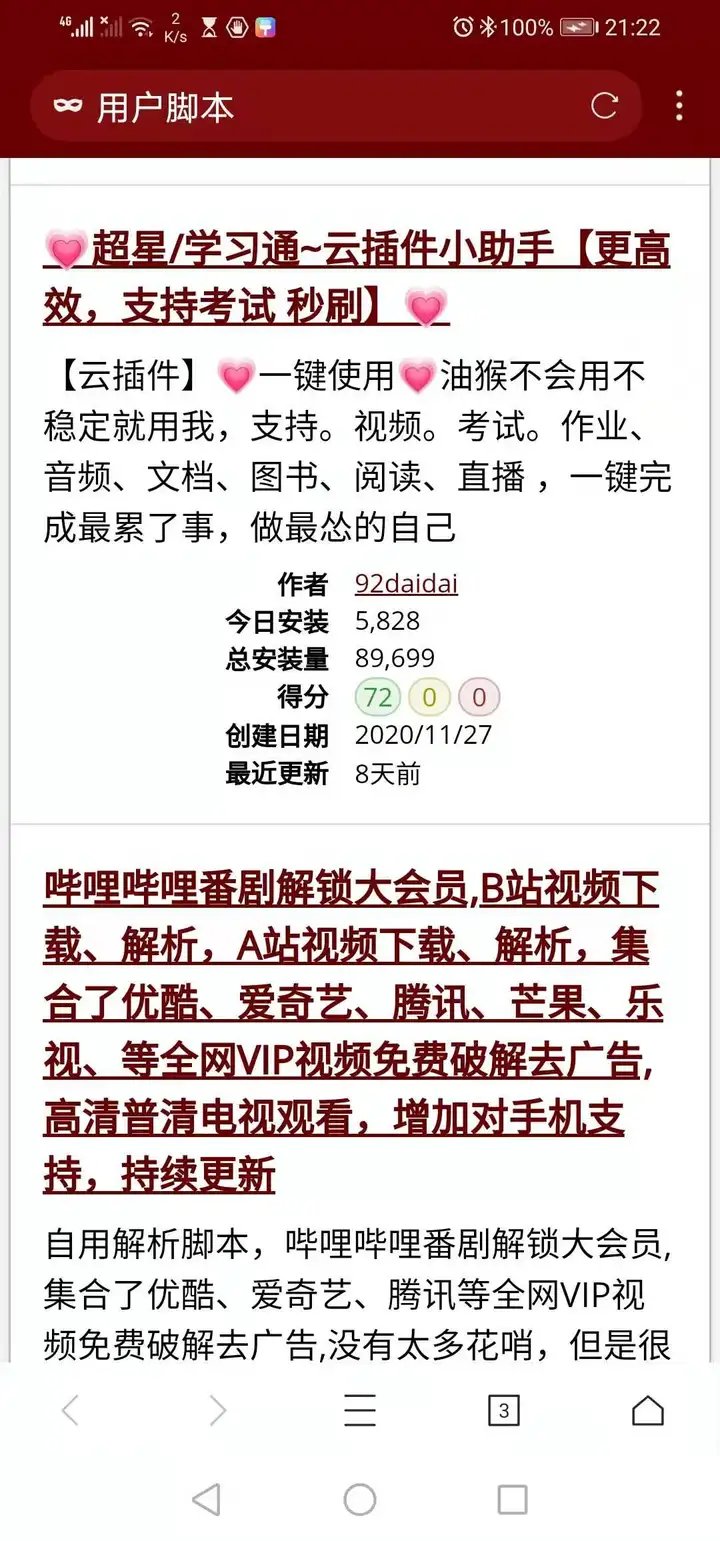Open recent apps with the square button
The width and height of the screenshot is (720, 1541).
tap(512, 1499)
